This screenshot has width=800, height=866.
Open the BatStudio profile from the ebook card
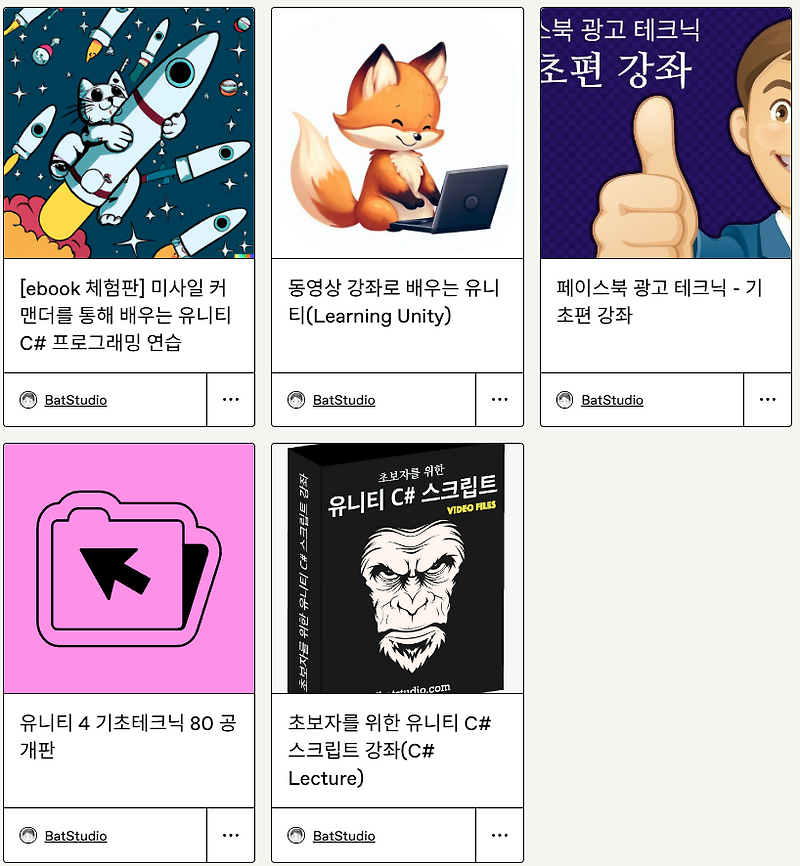point(74,399)
